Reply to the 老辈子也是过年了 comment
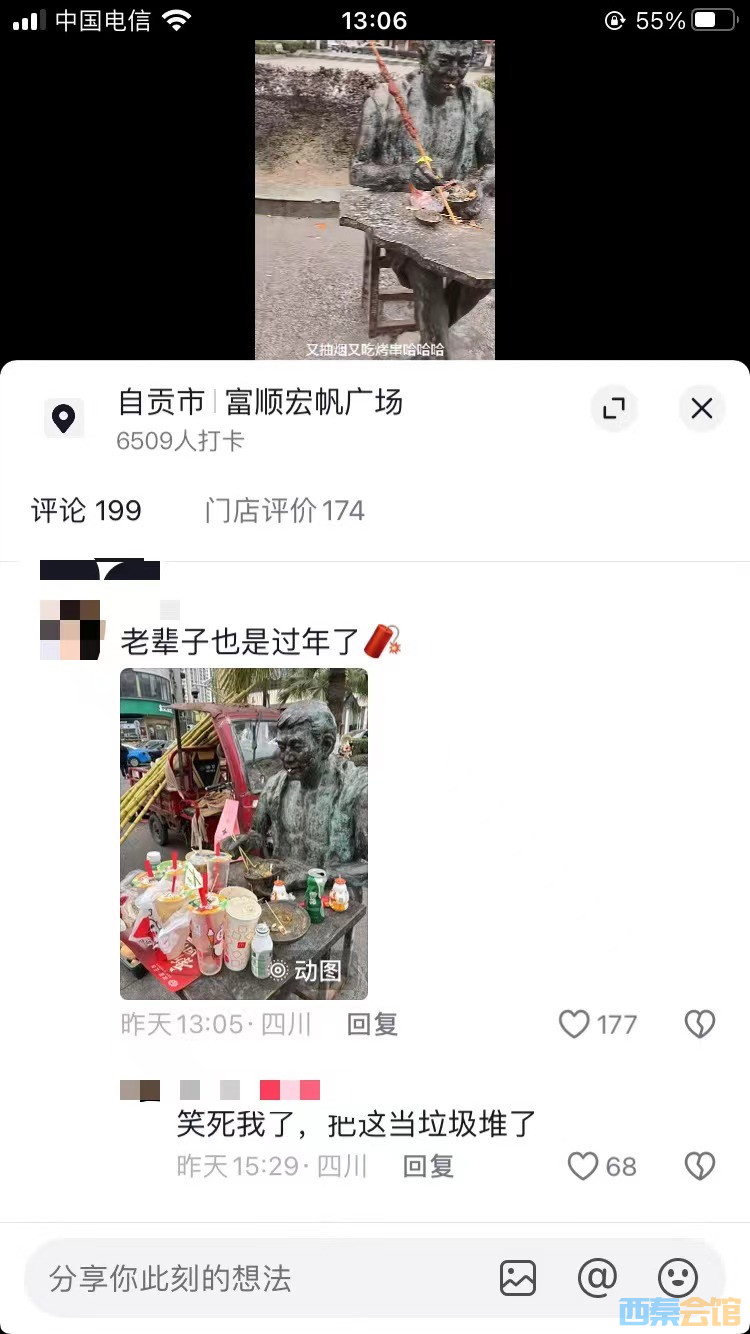Image resolution: width=750 pixels, height=1334 pixels. coord(372,1024)
